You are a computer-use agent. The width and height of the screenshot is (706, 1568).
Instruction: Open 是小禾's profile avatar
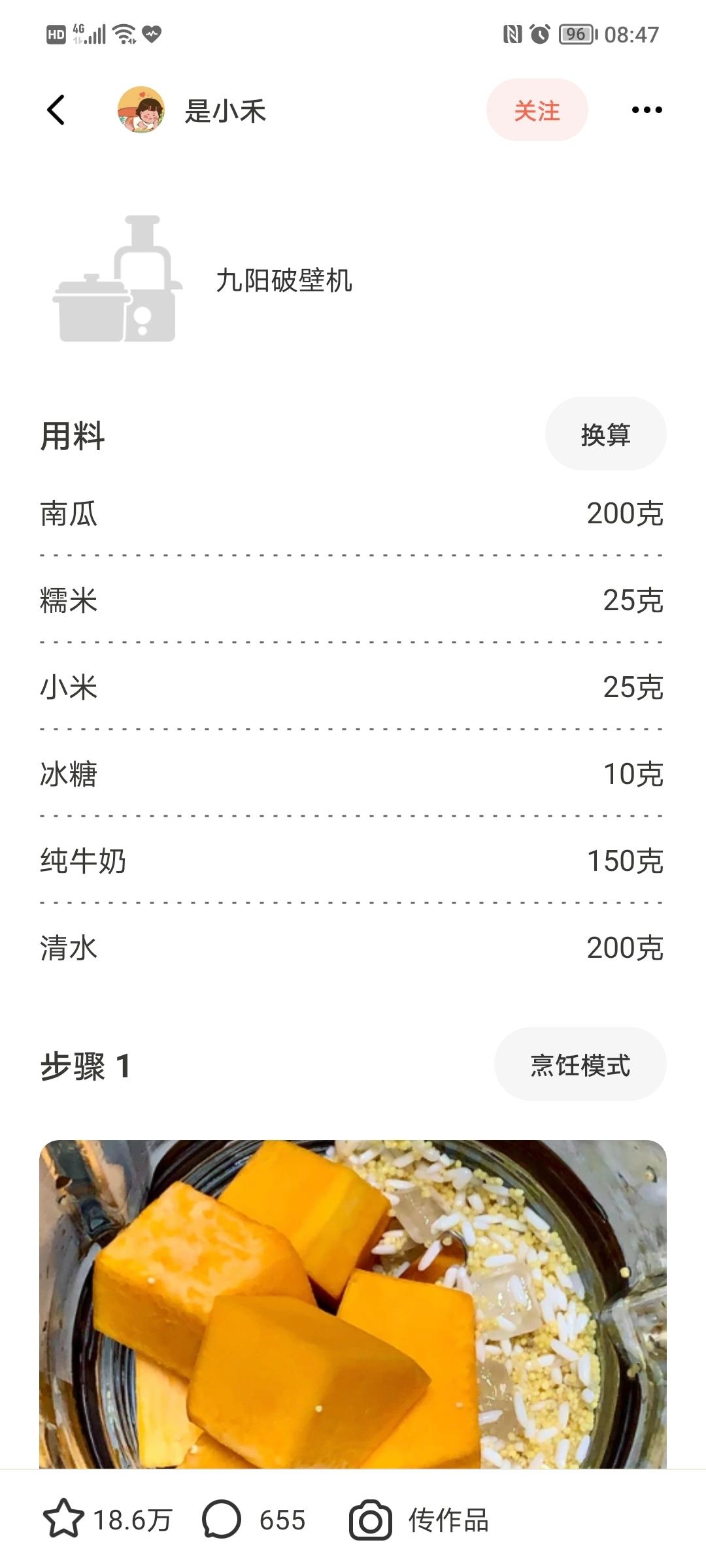coord(141,110)
